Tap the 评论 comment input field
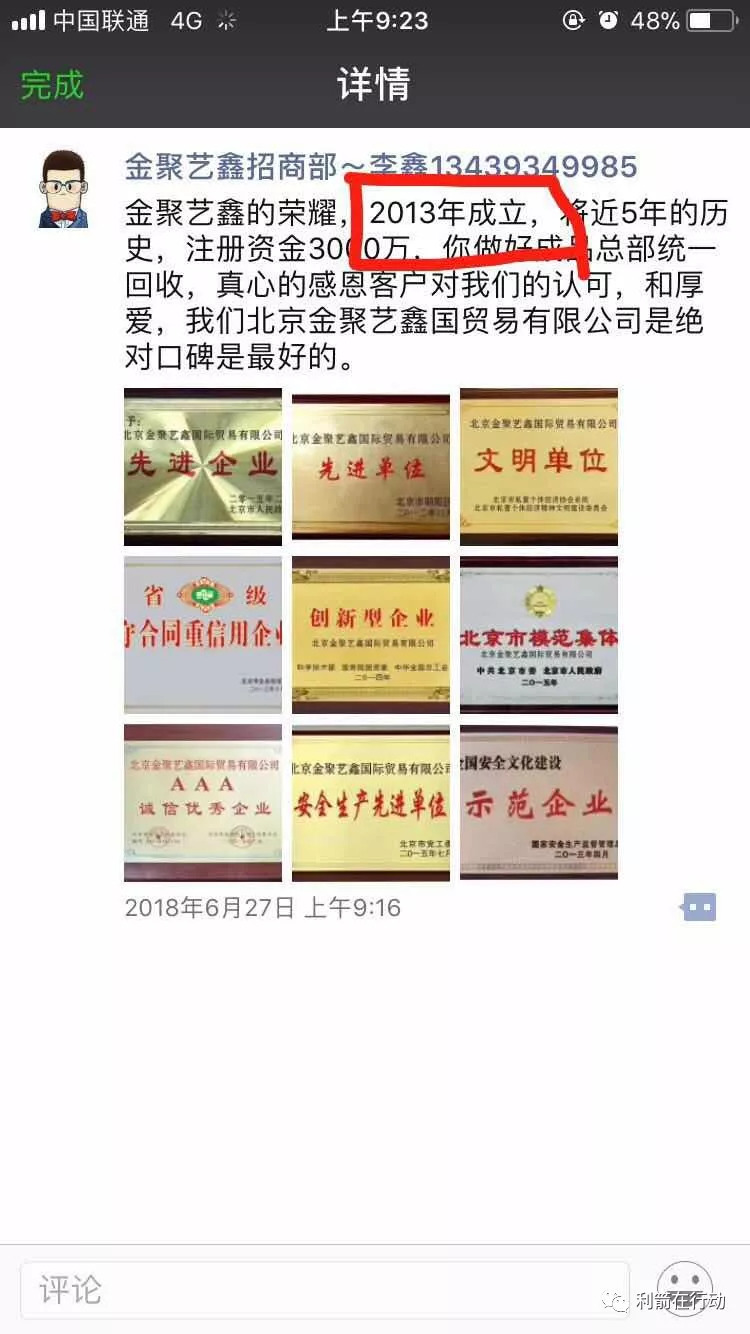 pos(325,1289)
